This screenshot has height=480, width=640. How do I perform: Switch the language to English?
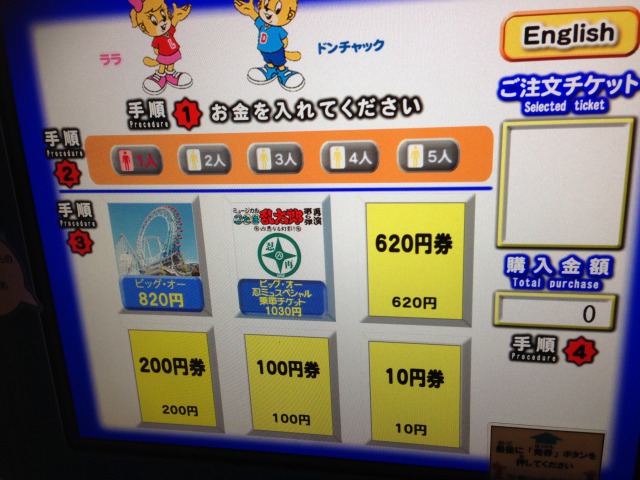pyautogui.click(x=568, y=36)
